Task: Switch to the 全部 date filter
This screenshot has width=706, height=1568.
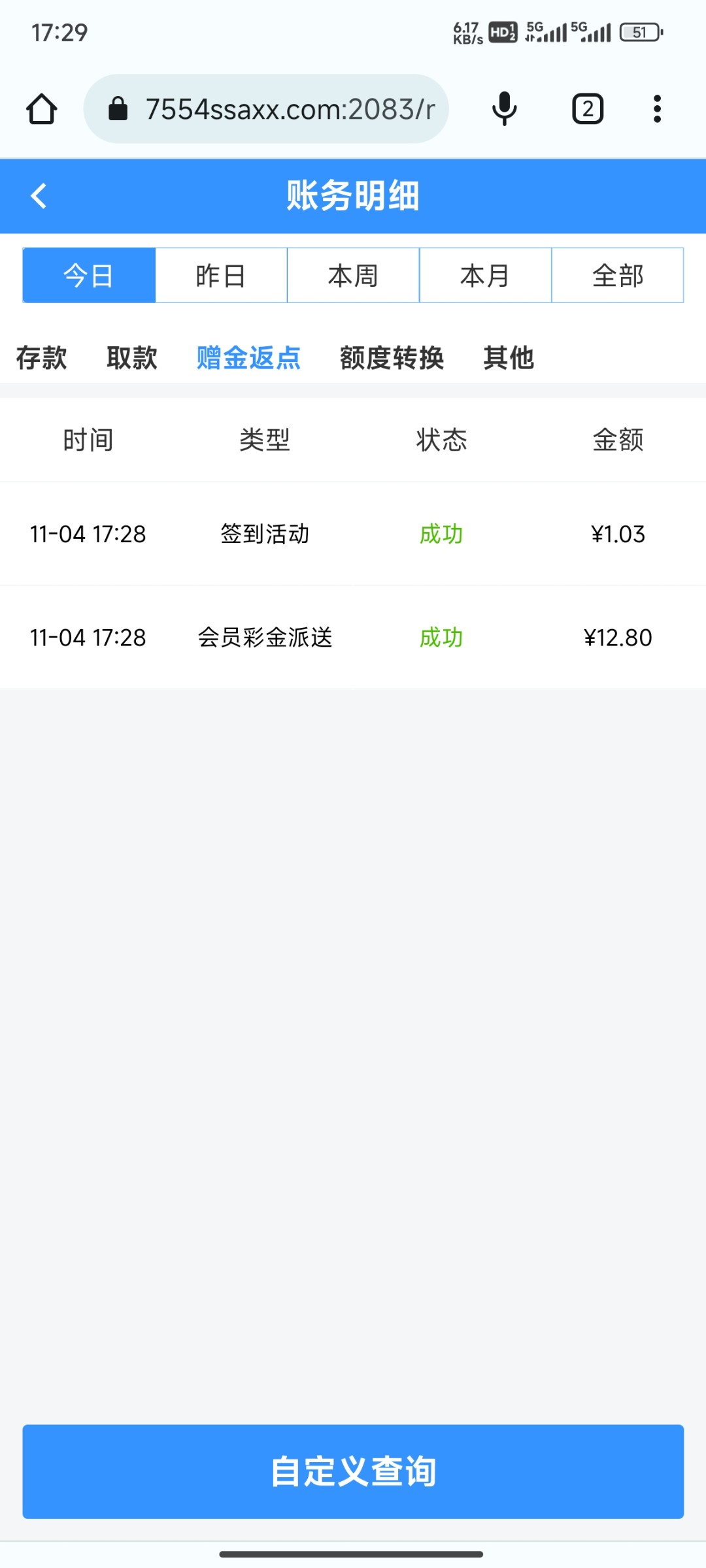Action: tap(618, 276)
